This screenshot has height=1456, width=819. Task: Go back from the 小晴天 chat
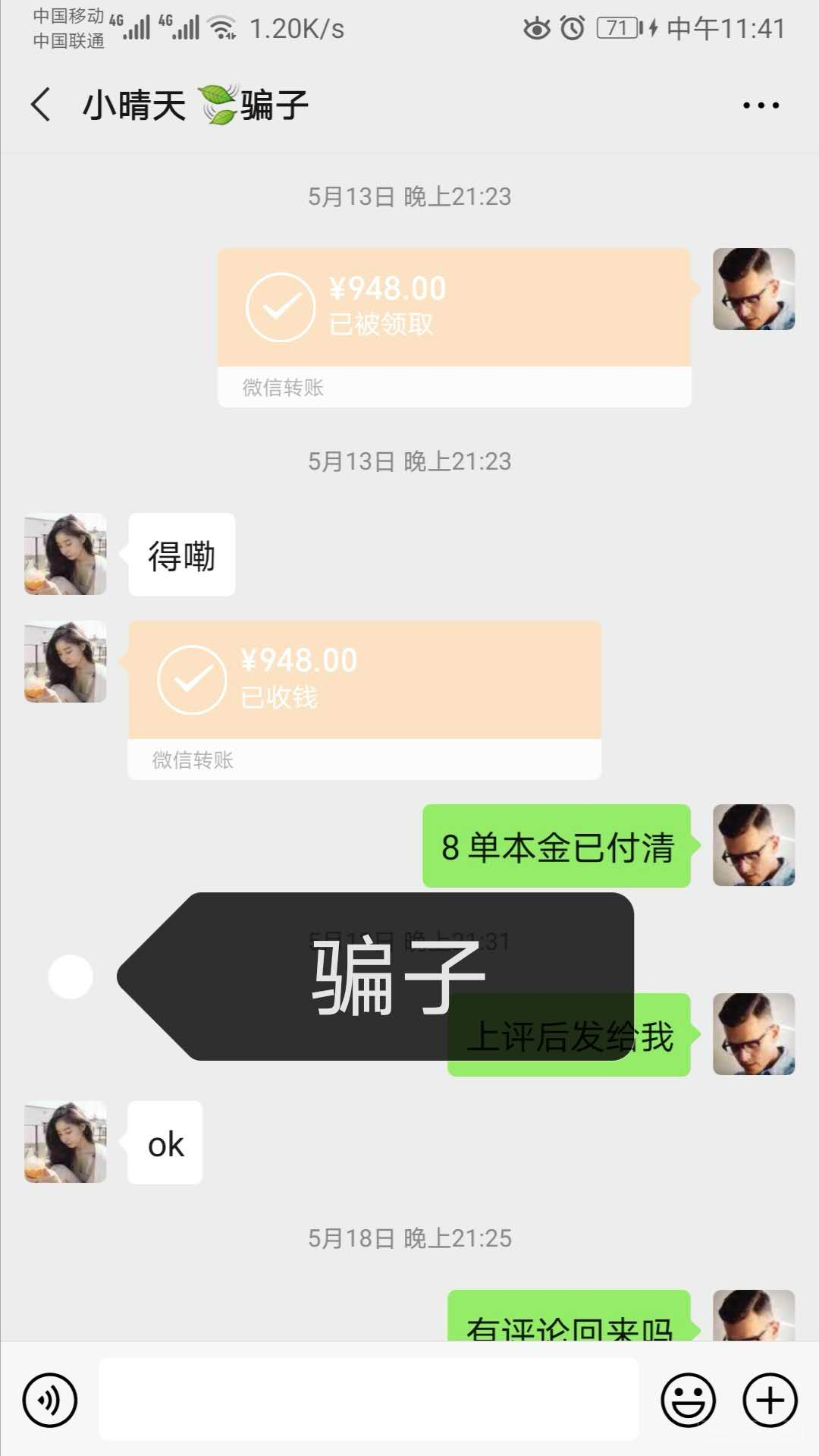coord(42,104)
